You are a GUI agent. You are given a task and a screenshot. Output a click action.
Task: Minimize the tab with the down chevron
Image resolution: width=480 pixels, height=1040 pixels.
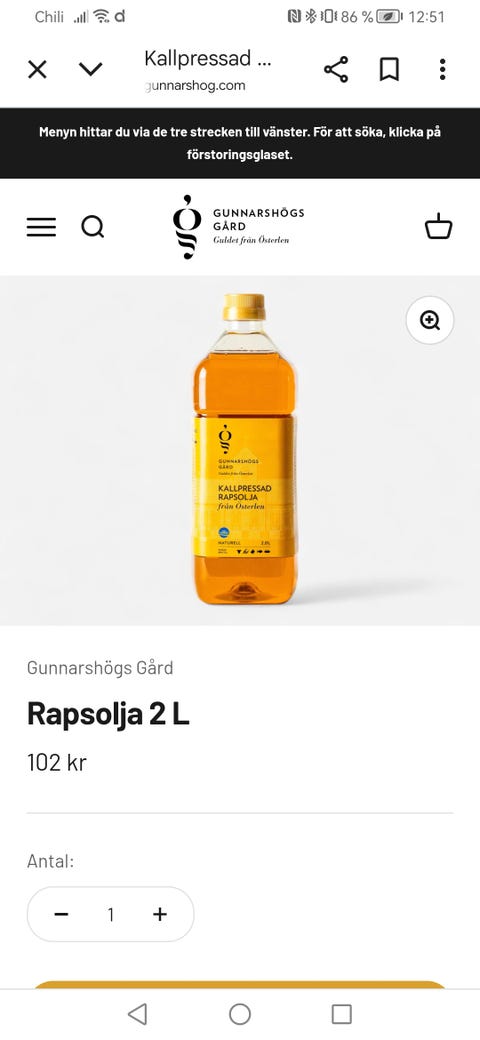(90, 69)
